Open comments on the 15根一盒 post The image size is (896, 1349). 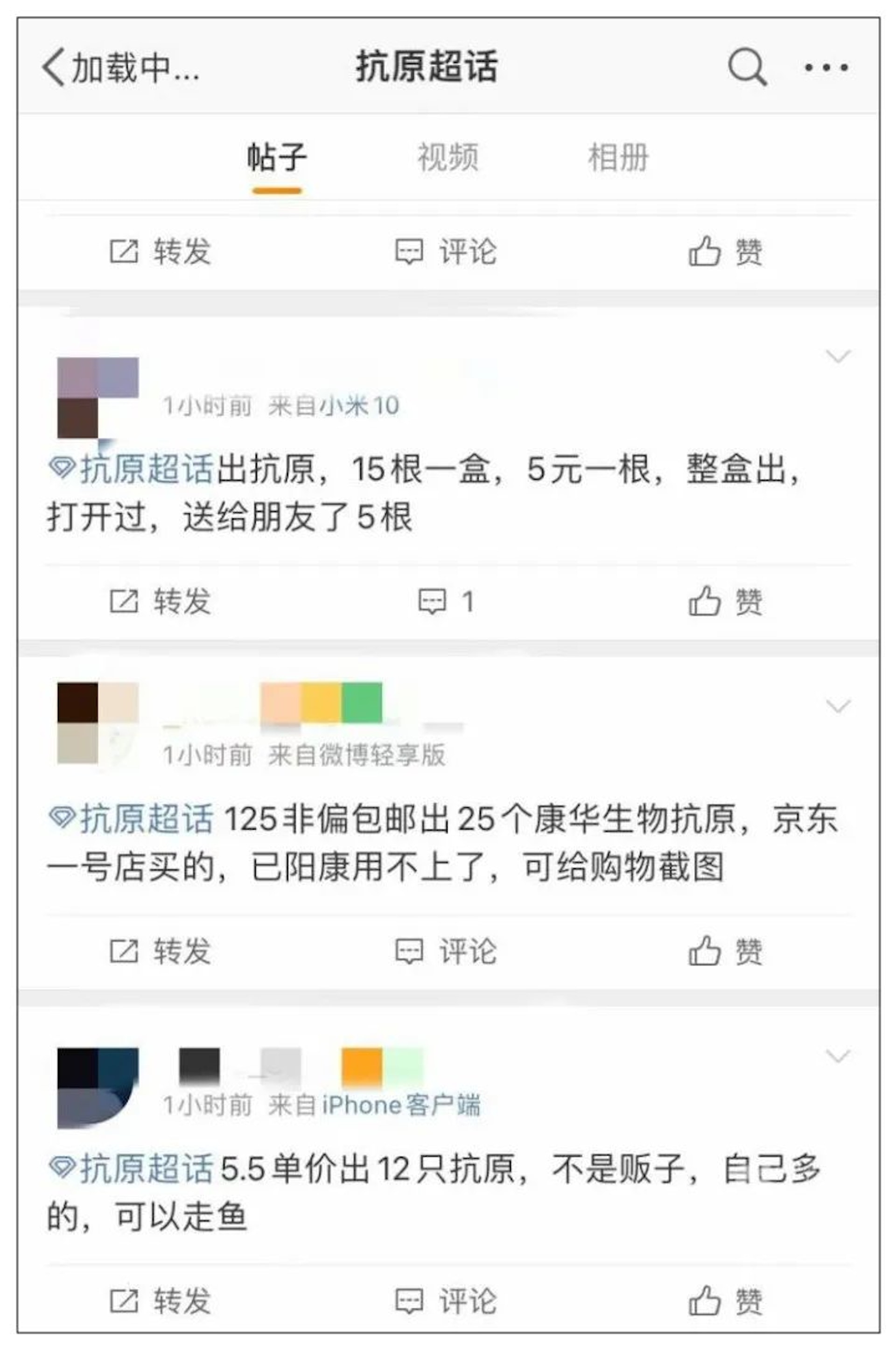tap(446, 601)
